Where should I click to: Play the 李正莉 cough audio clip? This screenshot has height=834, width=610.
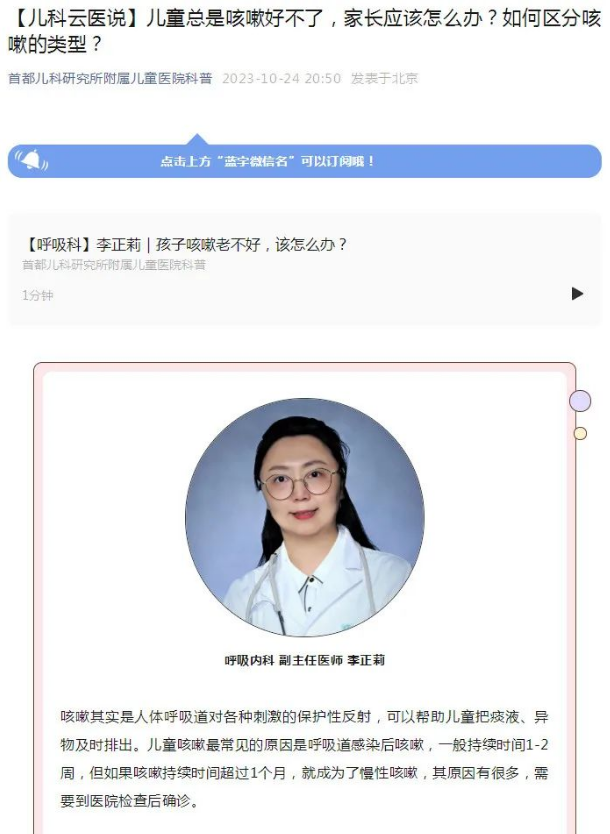click(577, 293)
